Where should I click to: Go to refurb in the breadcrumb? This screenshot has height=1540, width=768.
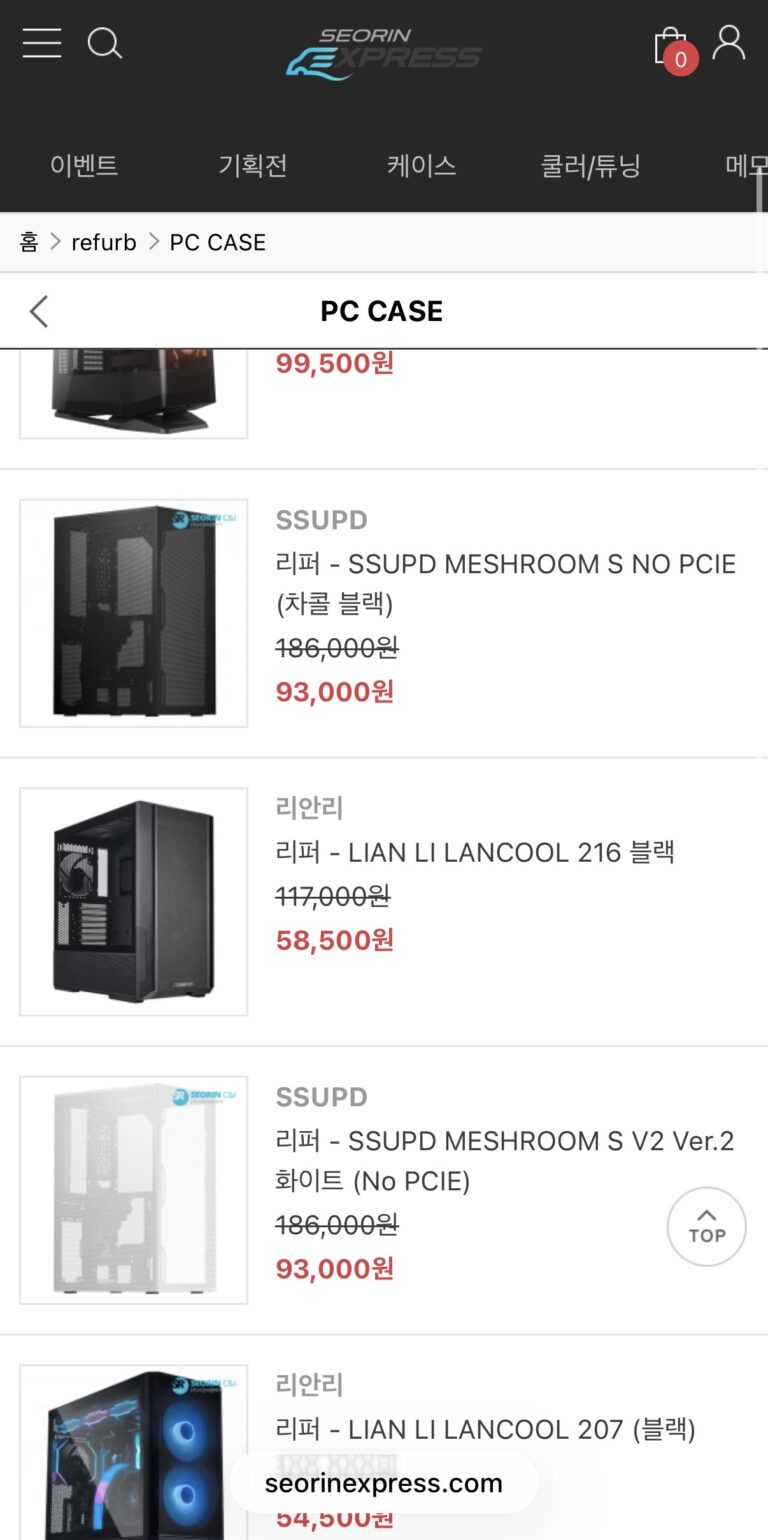tap(104, 242)
